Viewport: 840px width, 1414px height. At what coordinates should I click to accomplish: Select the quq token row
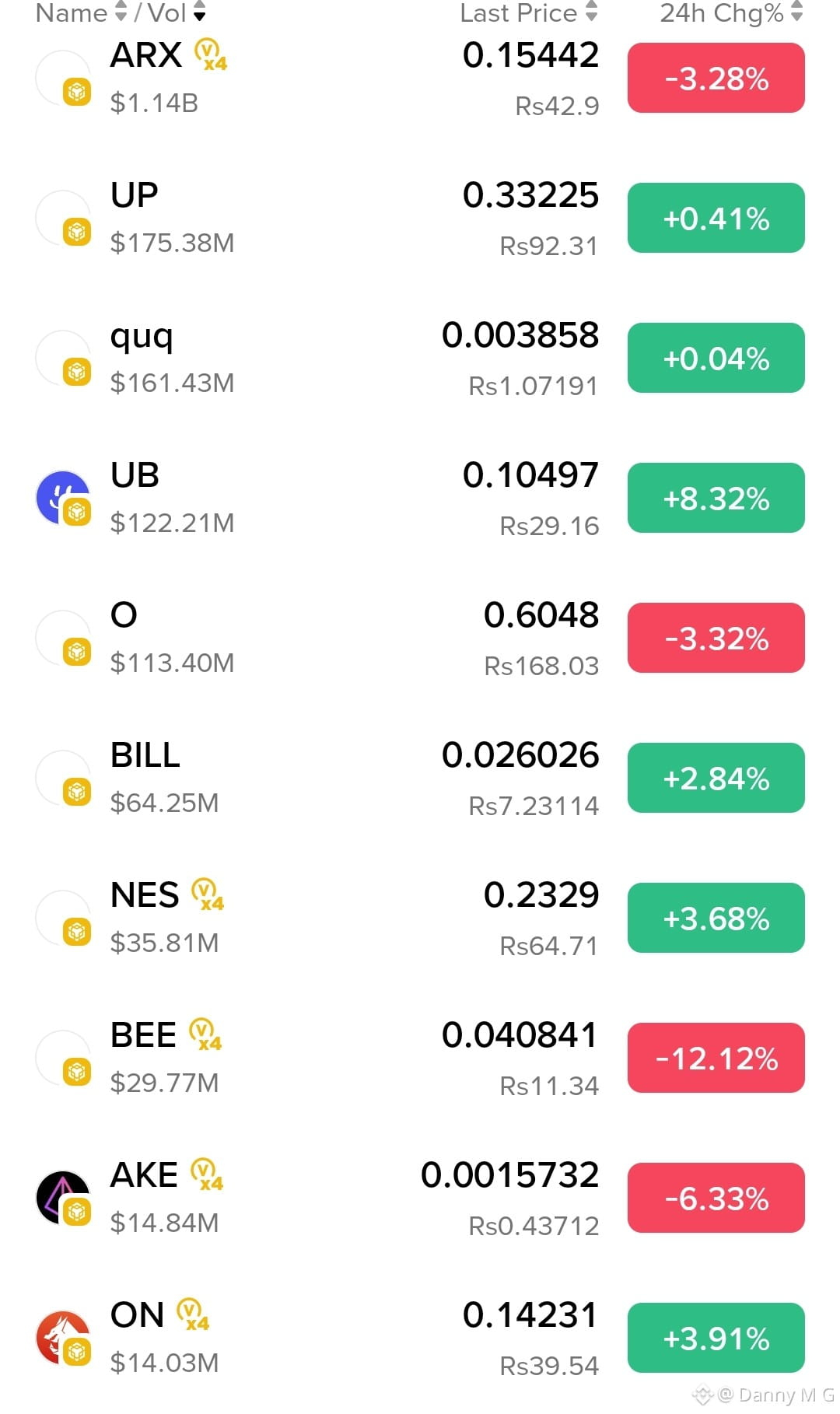[420, 358]
